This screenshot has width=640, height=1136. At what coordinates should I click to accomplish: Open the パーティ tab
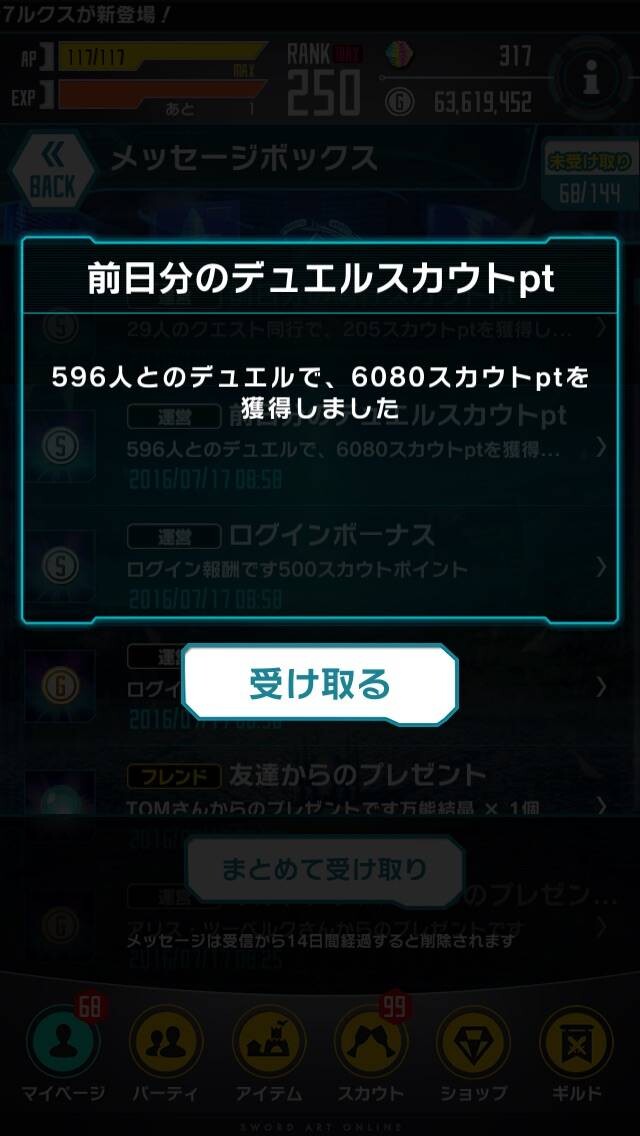click(x=166, y=1051)
